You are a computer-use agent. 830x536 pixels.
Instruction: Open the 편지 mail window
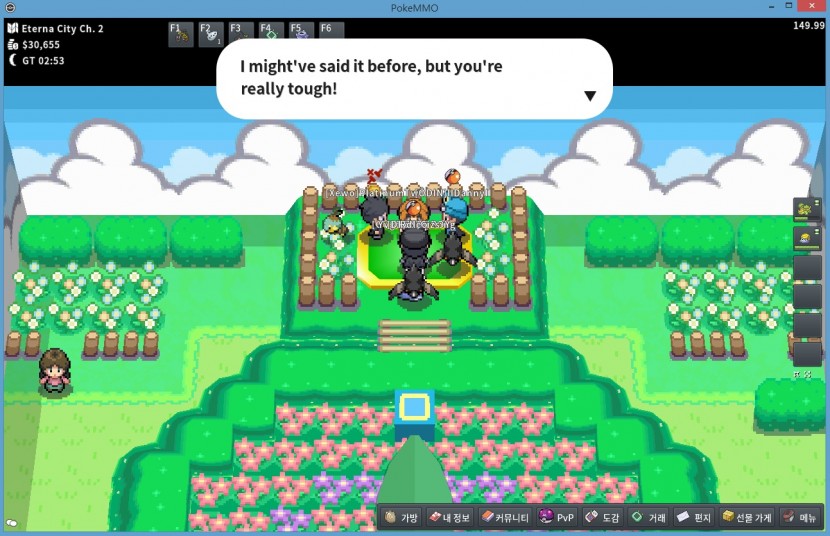(x=693, y=518)
